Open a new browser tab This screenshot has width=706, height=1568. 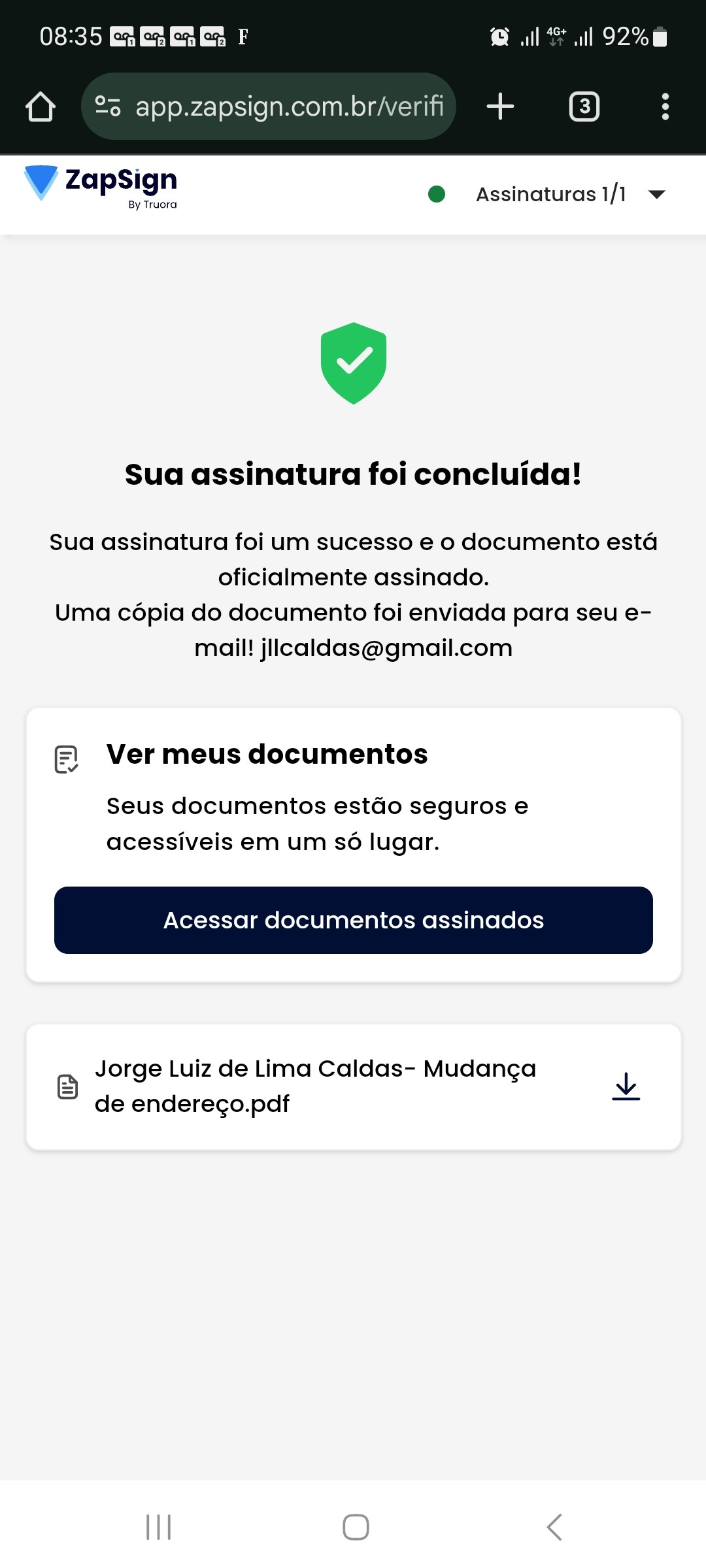pyautogui.click(x=501, y=106)
